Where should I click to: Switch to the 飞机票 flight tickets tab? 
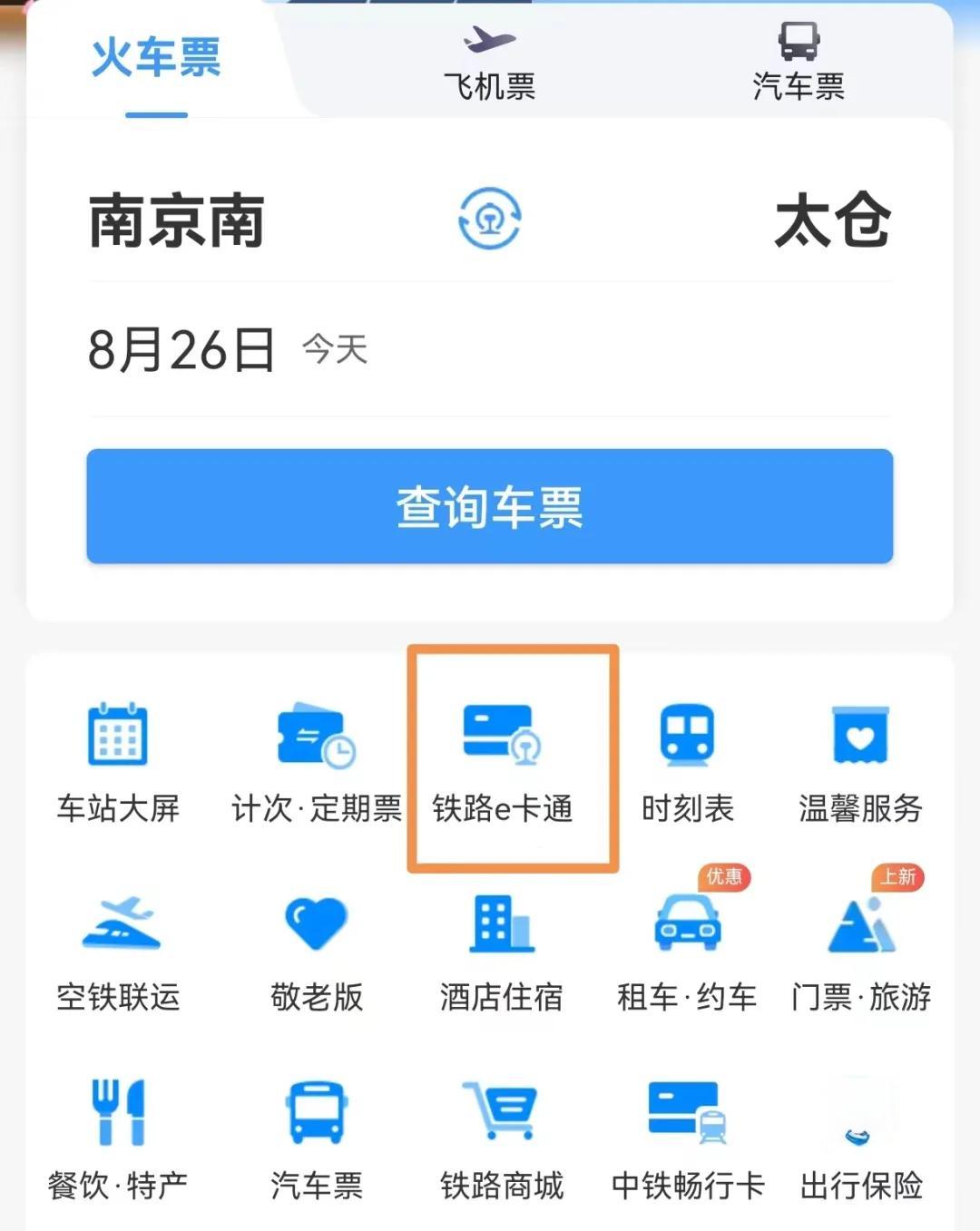[489, 64]
